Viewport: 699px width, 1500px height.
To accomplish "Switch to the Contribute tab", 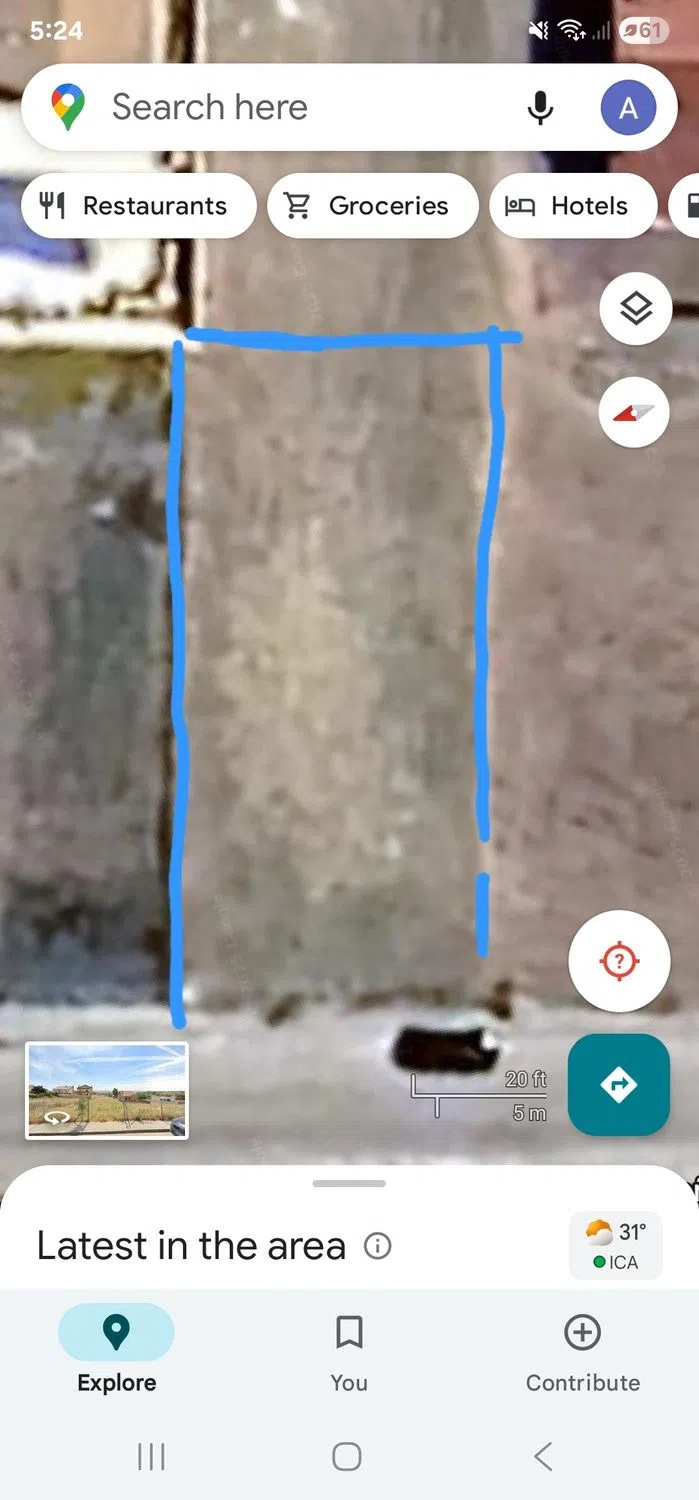I will [x=582, y=1352].
